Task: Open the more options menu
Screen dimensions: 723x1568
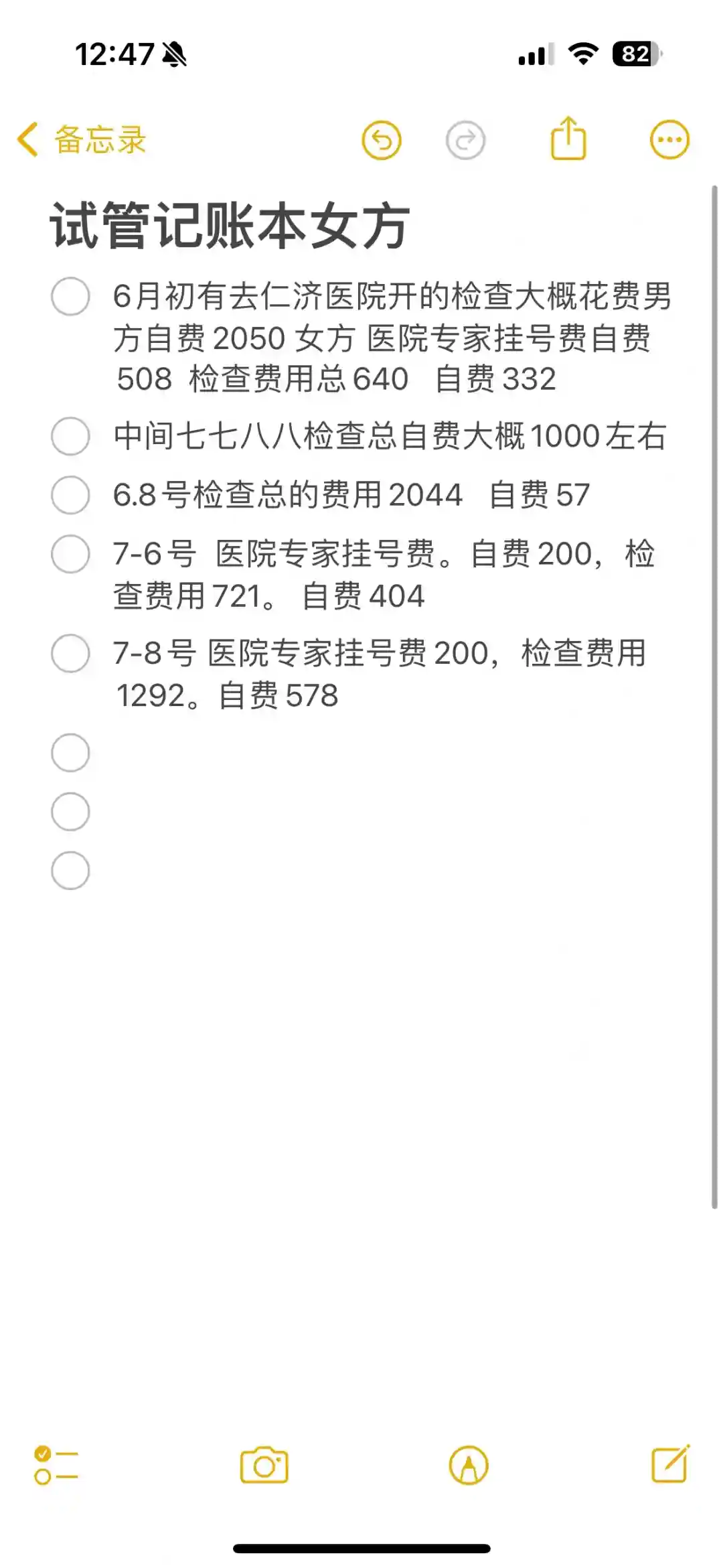Action: 669,140
